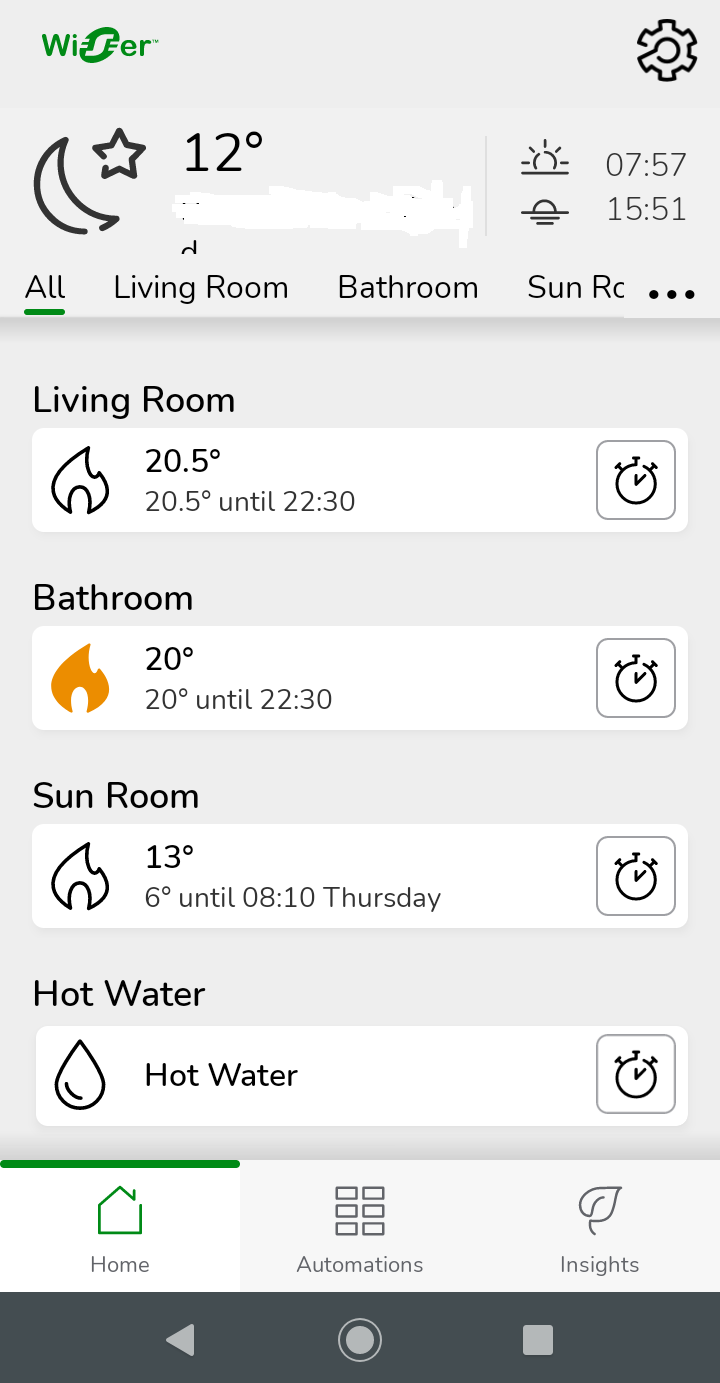Image resolution: width=720 pixels, height=1383 pixels.
Task: Switch to the Bathroom tab
Action: (408, 288)
